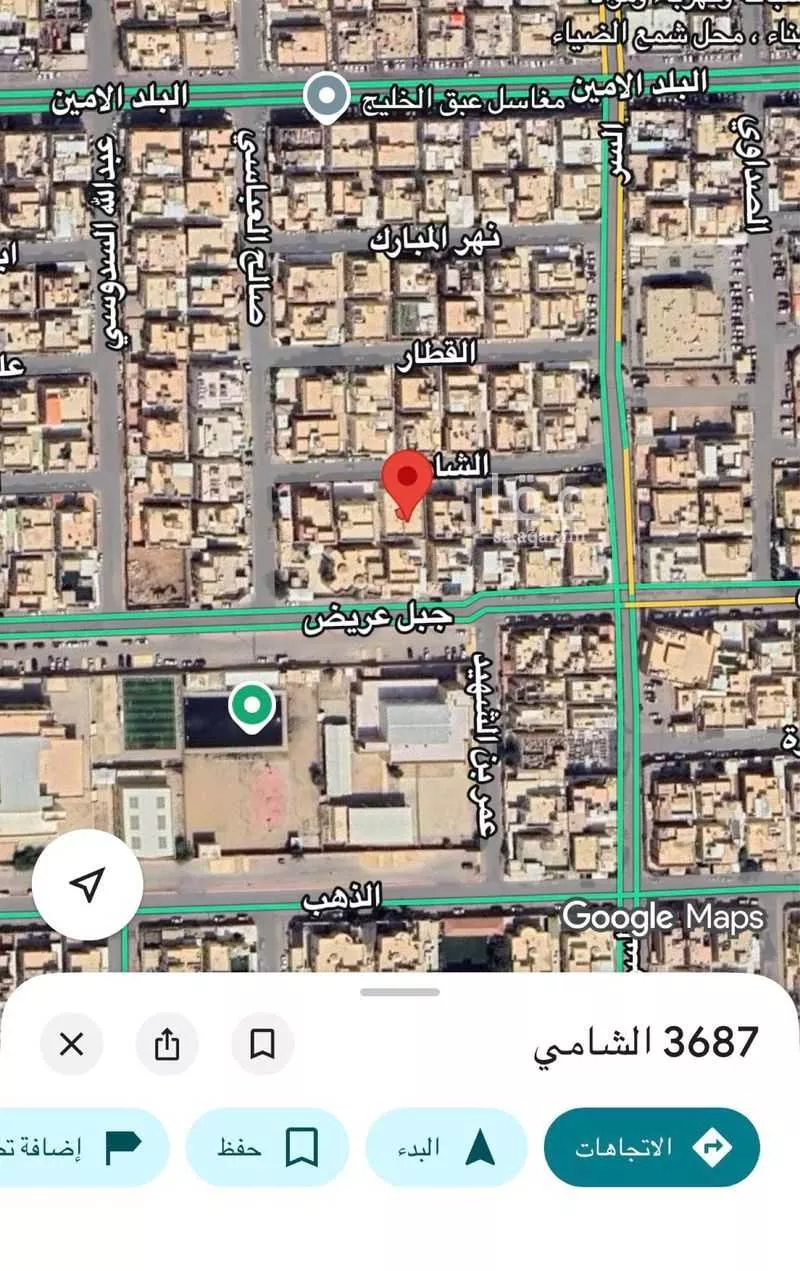Dismiss the place card with the X
800x1271 pixels.
(x=72, y=1044)
